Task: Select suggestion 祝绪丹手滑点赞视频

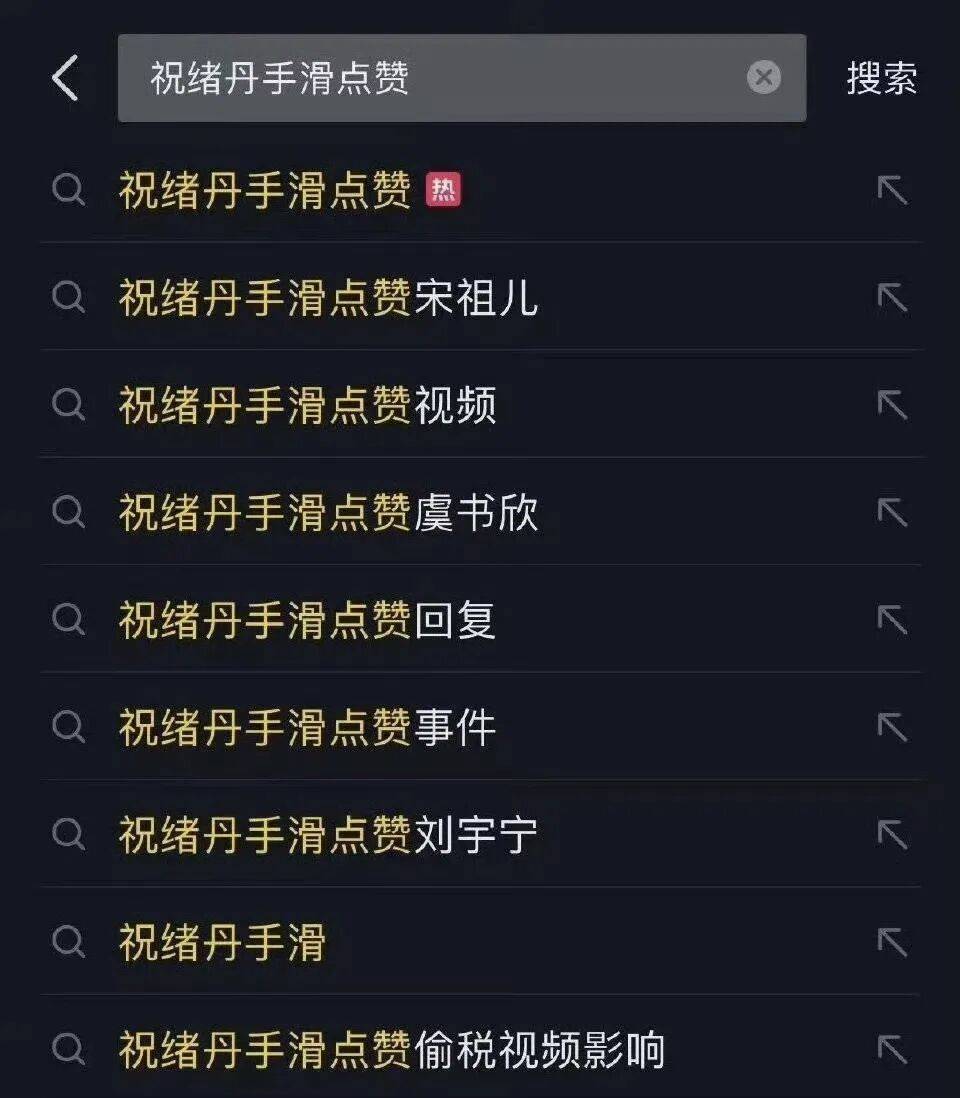Action: [308, 405]
